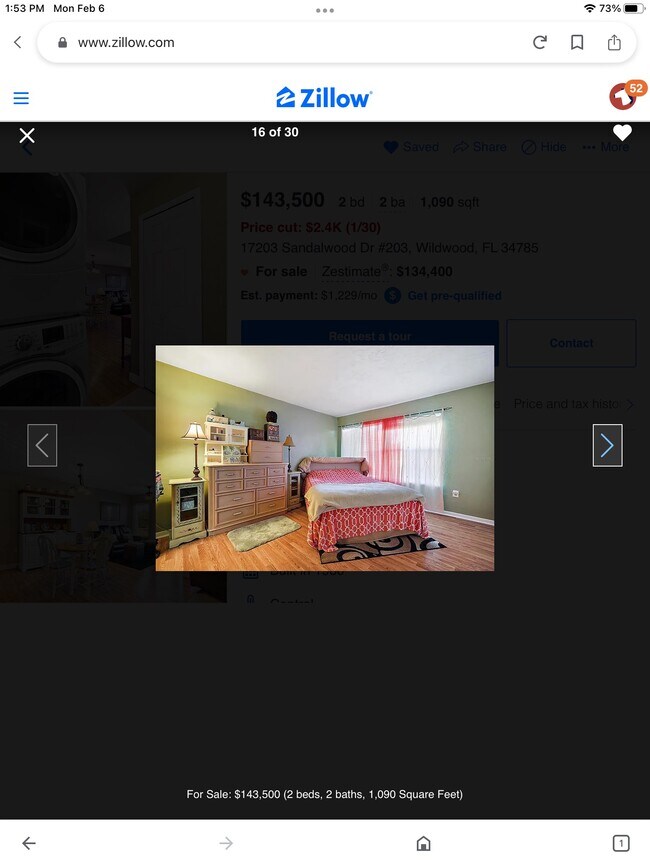Reload the page in the browser

pyautogui.click(x=540, y=42)
